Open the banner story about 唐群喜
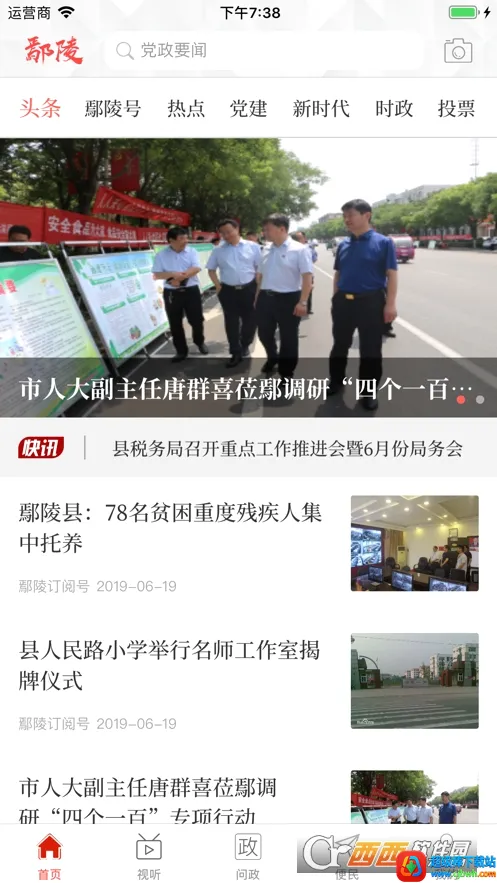 [x=248, y=278]
